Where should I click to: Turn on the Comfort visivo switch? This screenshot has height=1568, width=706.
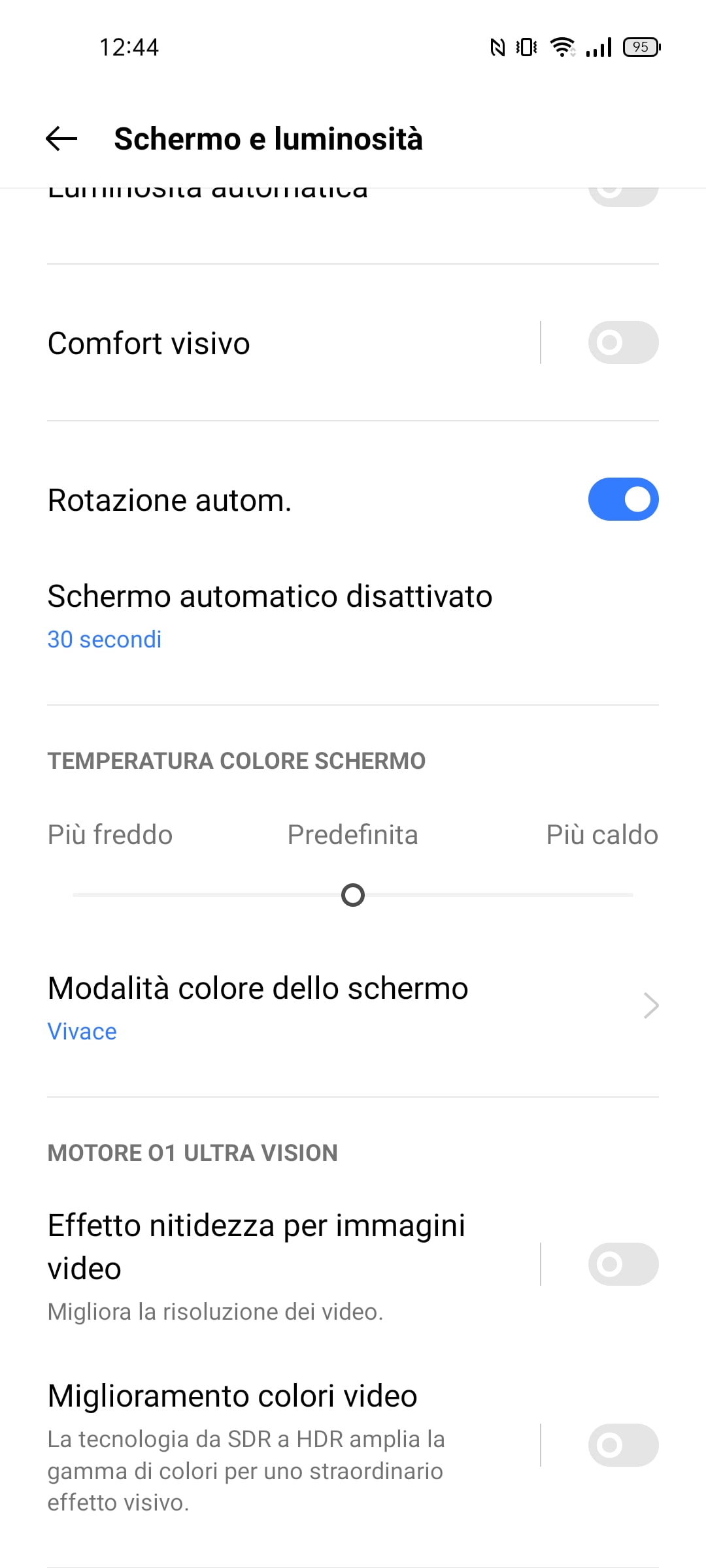coord(623,342)
